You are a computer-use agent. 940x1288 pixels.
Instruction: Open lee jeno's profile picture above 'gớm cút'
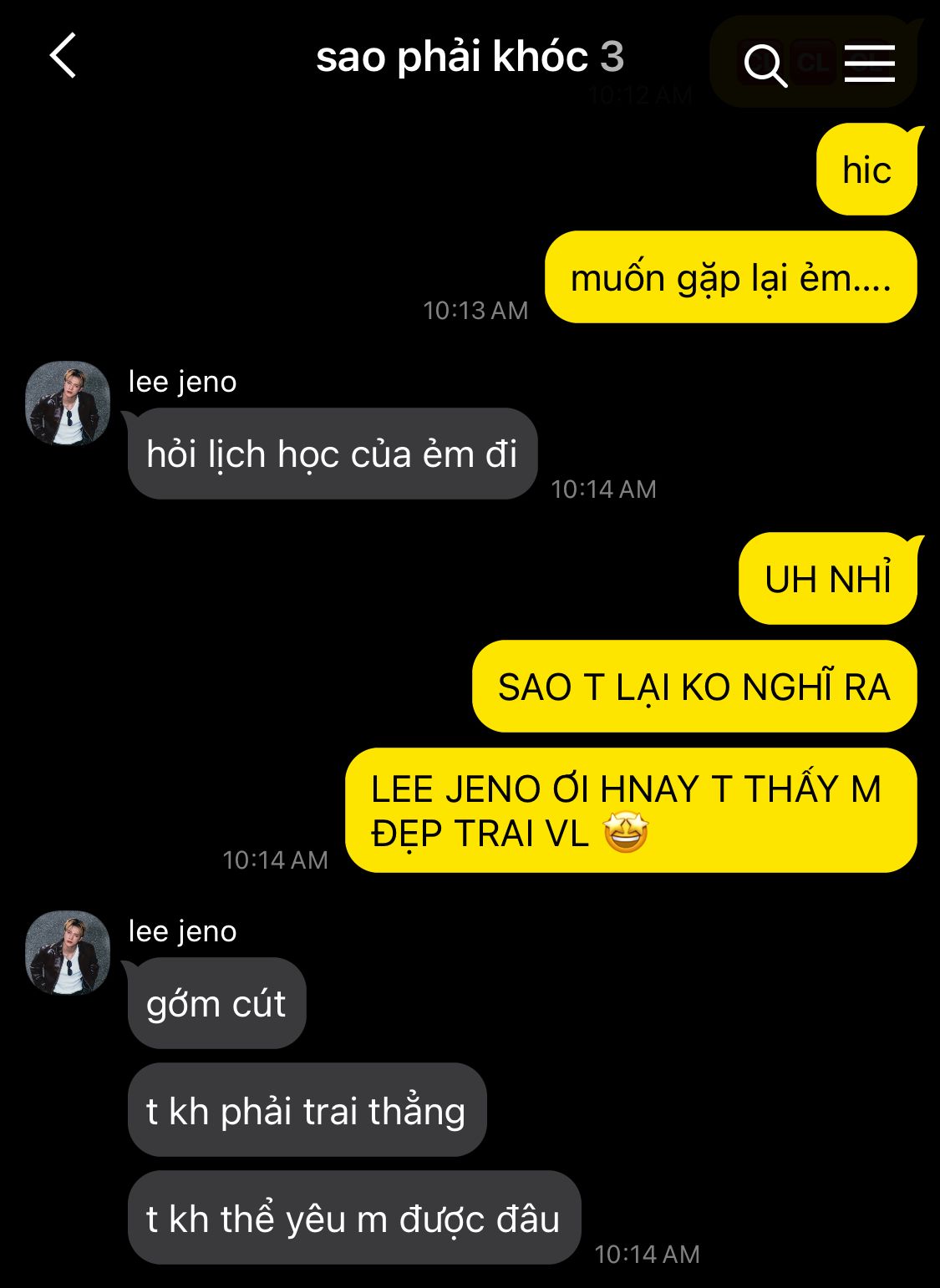pyautogui.click(x=68, y=952)
